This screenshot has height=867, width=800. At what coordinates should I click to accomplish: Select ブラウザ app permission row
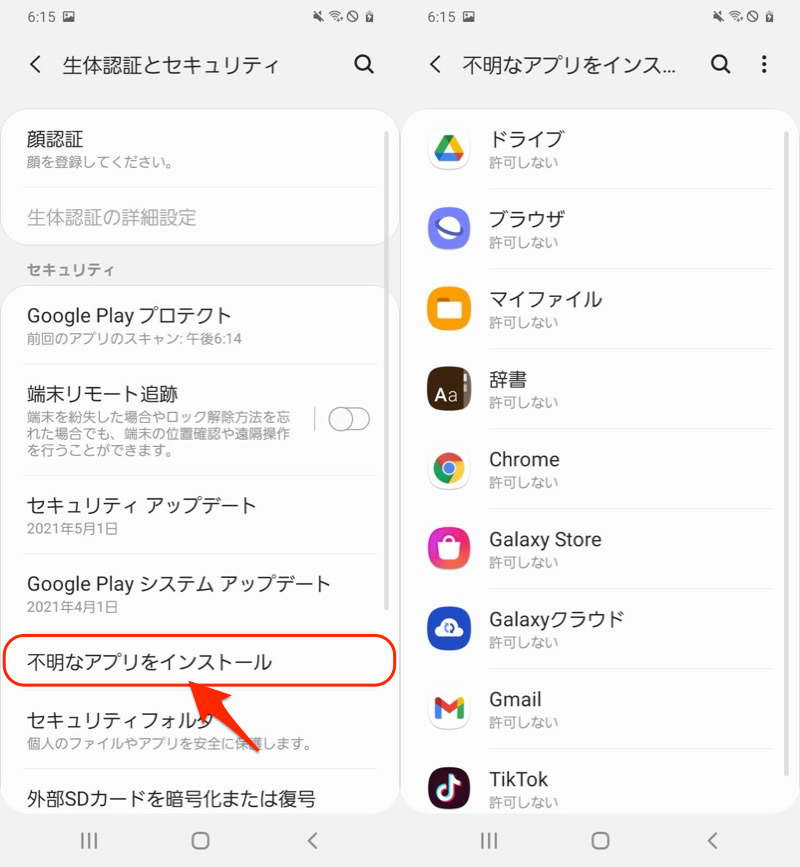pyautogui.click(x=600, y=228)
